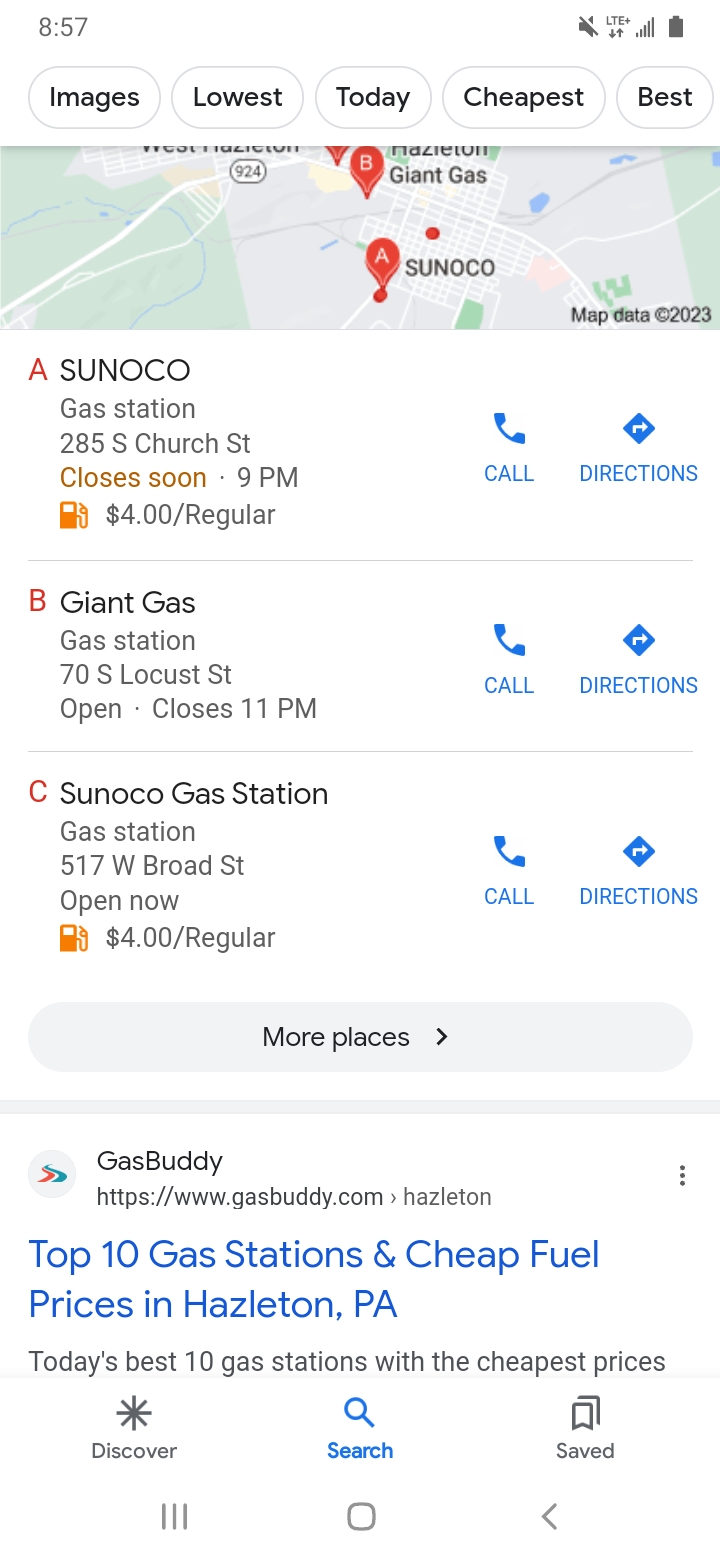
Task: Open the GasBuddy result overflow menu
Action: [682, 1175]
